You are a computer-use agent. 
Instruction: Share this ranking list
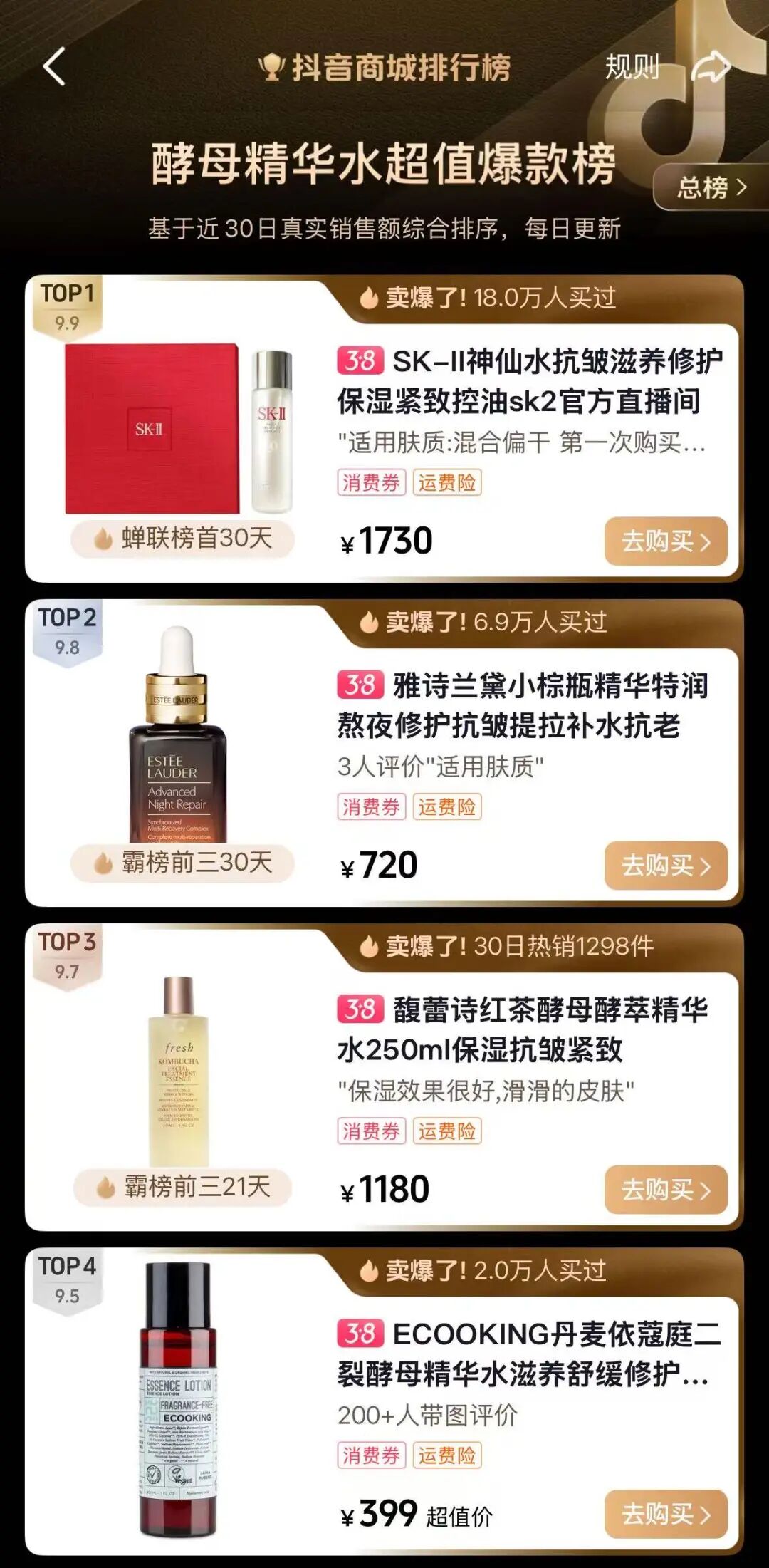(x=711, y=68)
